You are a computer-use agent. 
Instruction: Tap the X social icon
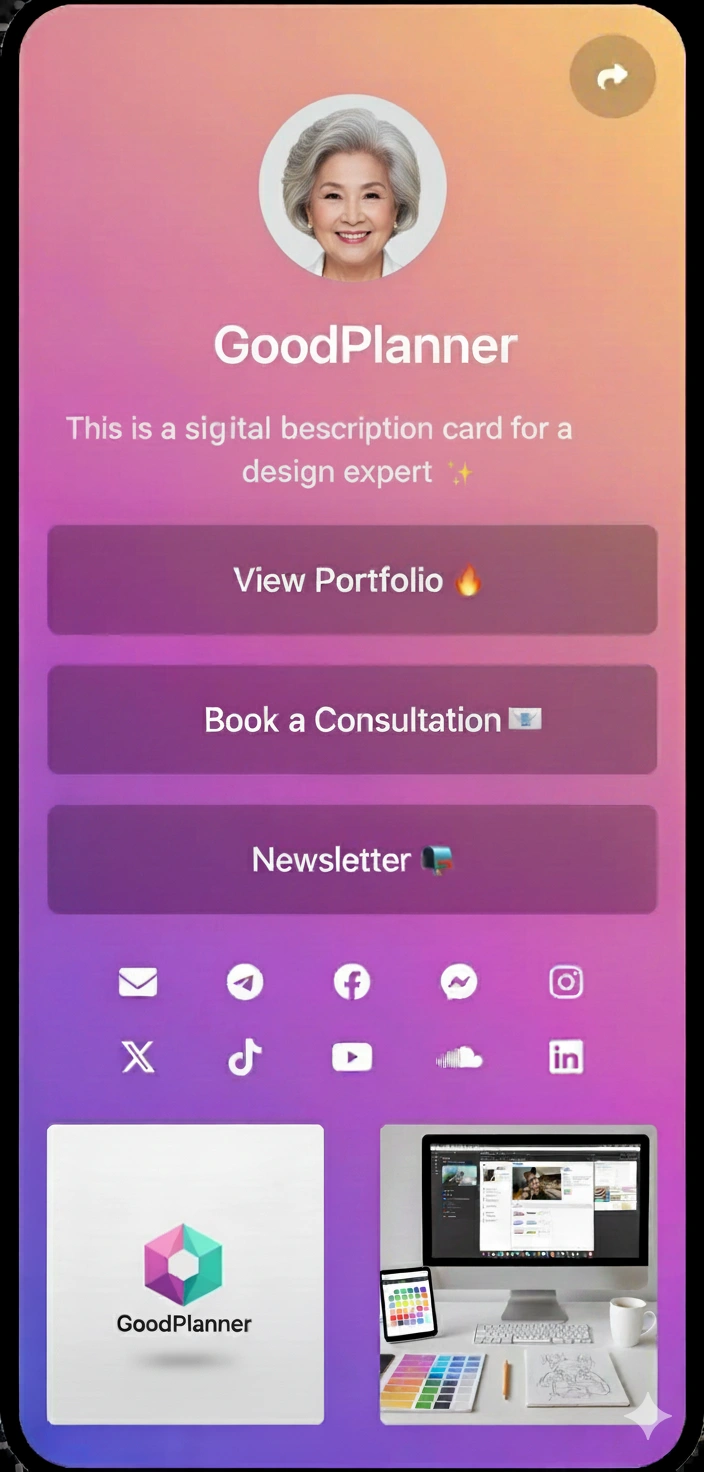click(x=138, y=1057)
